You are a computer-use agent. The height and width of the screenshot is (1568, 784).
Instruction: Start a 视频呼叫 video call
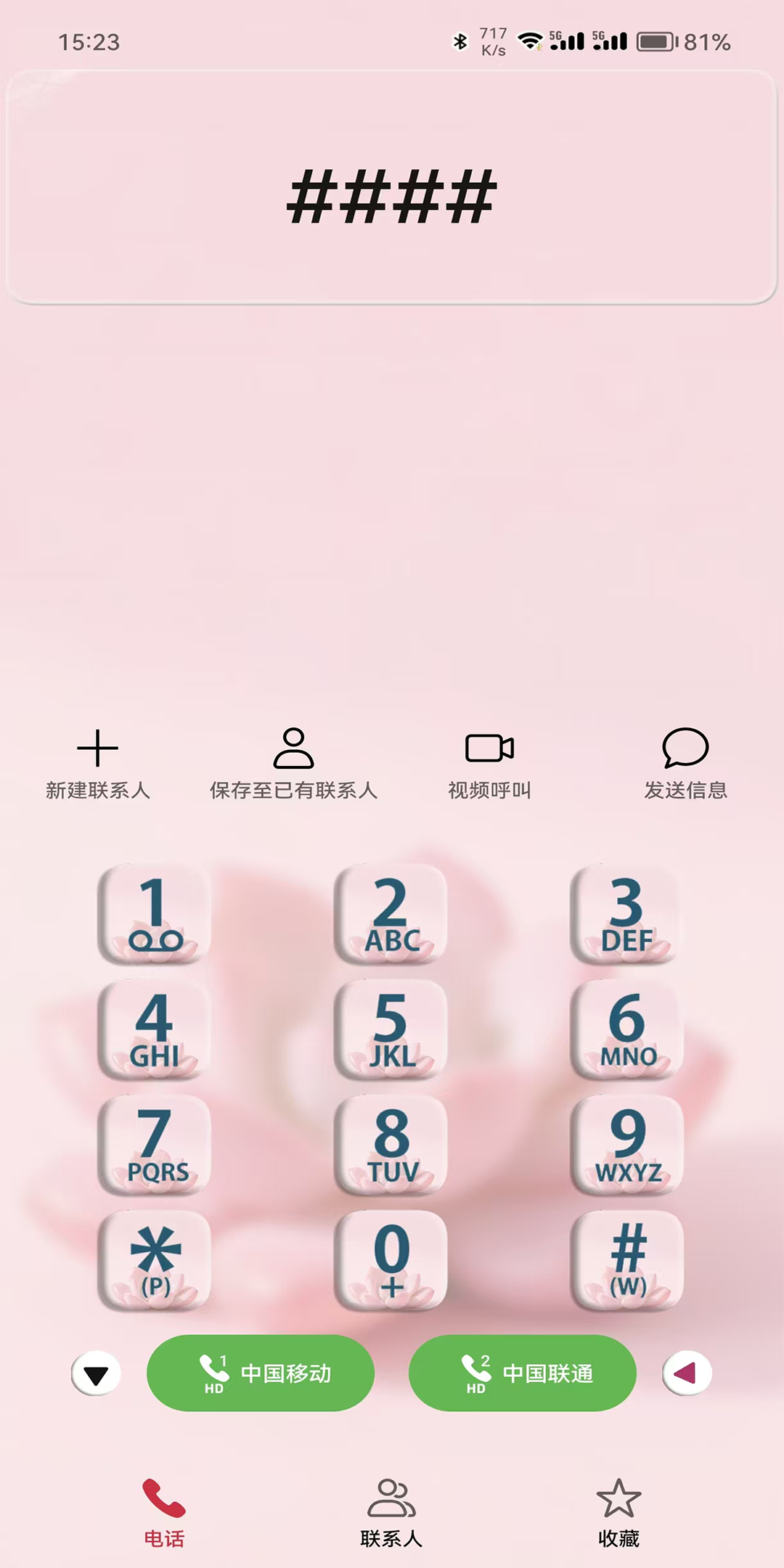489,764
